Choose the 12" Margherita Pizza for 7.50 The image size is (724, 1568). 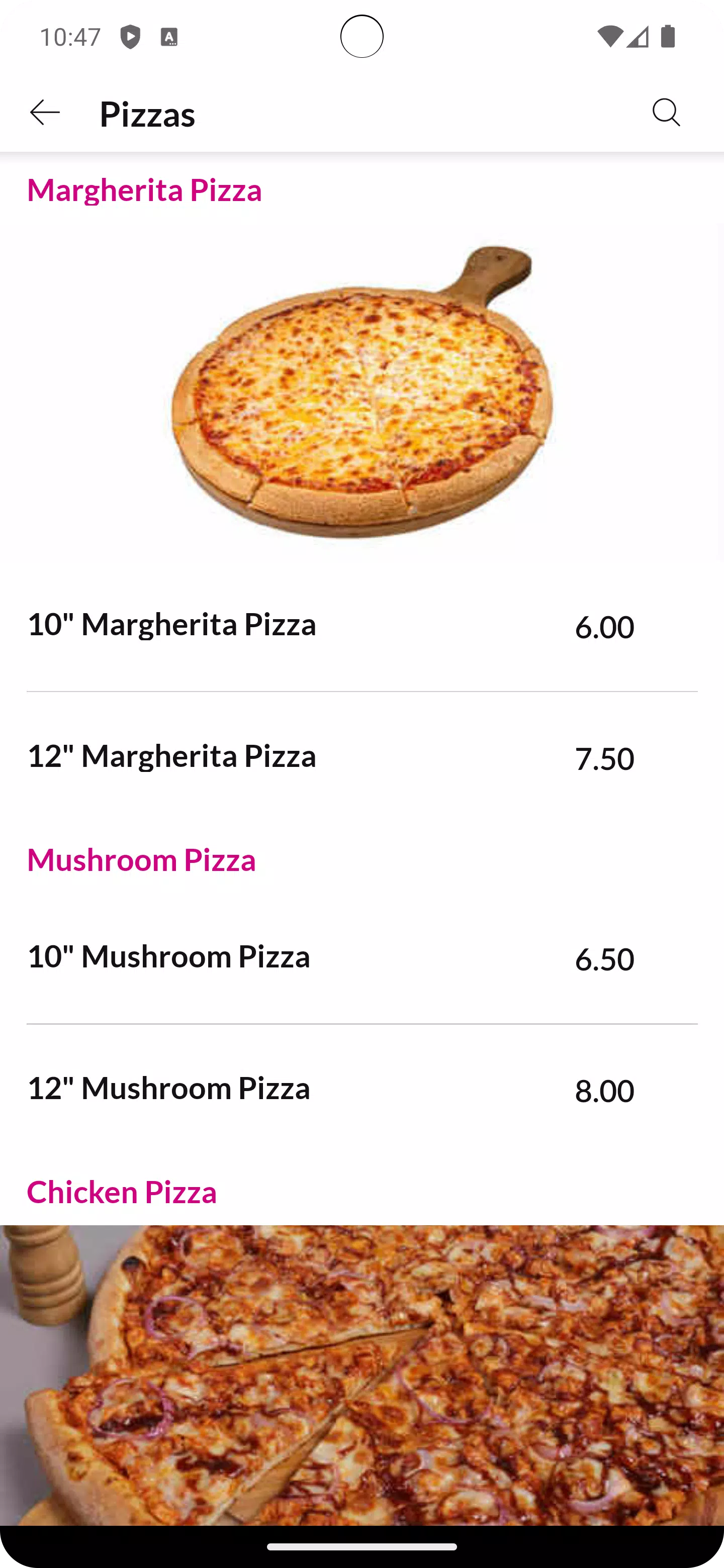click(361, 757)
